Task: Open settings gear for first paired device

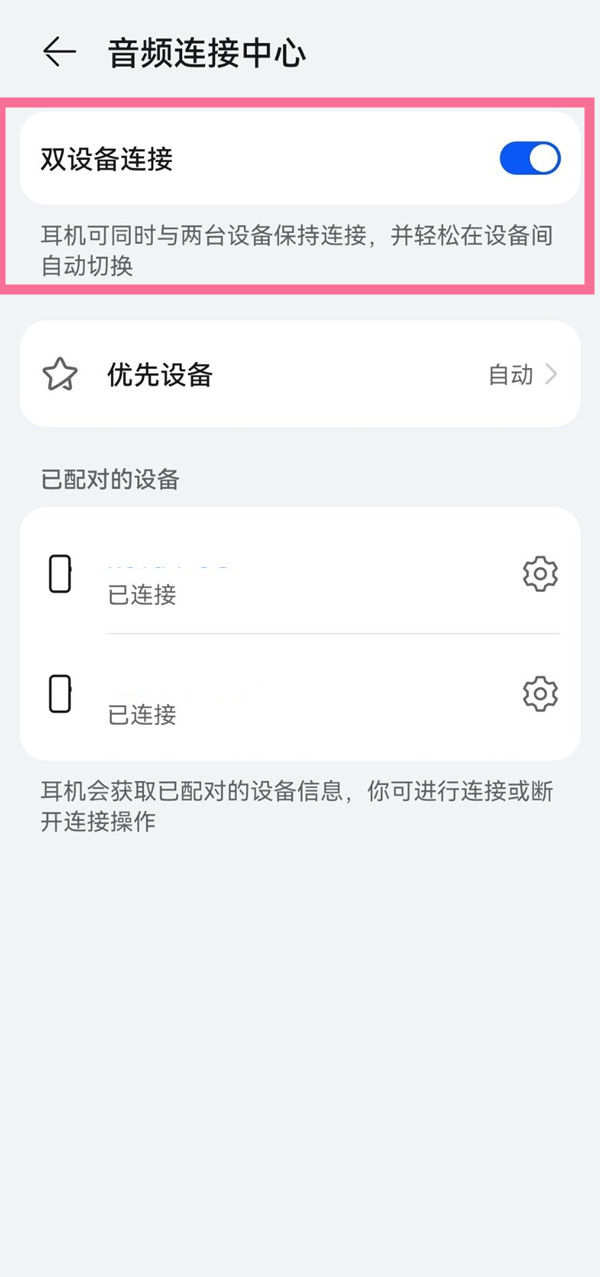Action: (x=540, y=574)
